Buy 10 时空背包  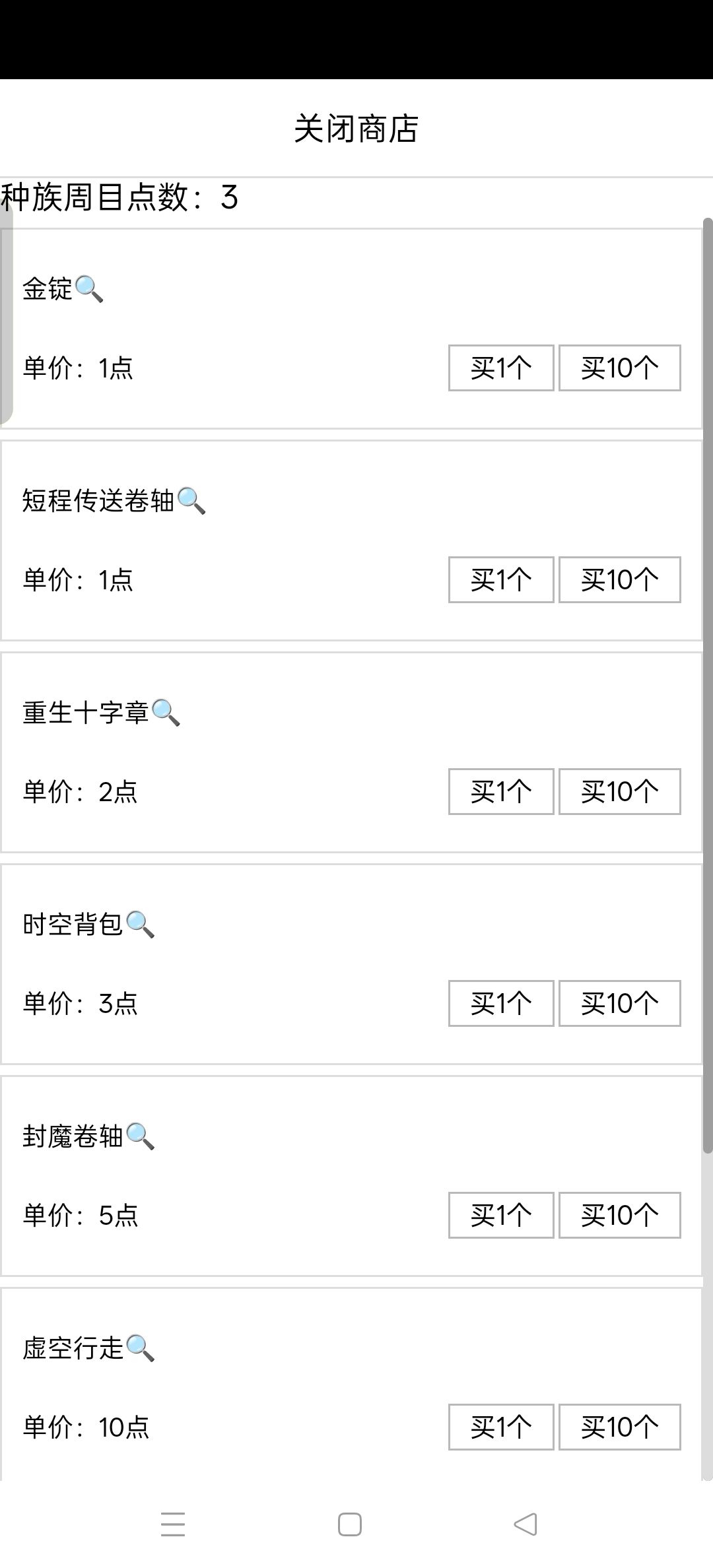tap(619, 1003)
